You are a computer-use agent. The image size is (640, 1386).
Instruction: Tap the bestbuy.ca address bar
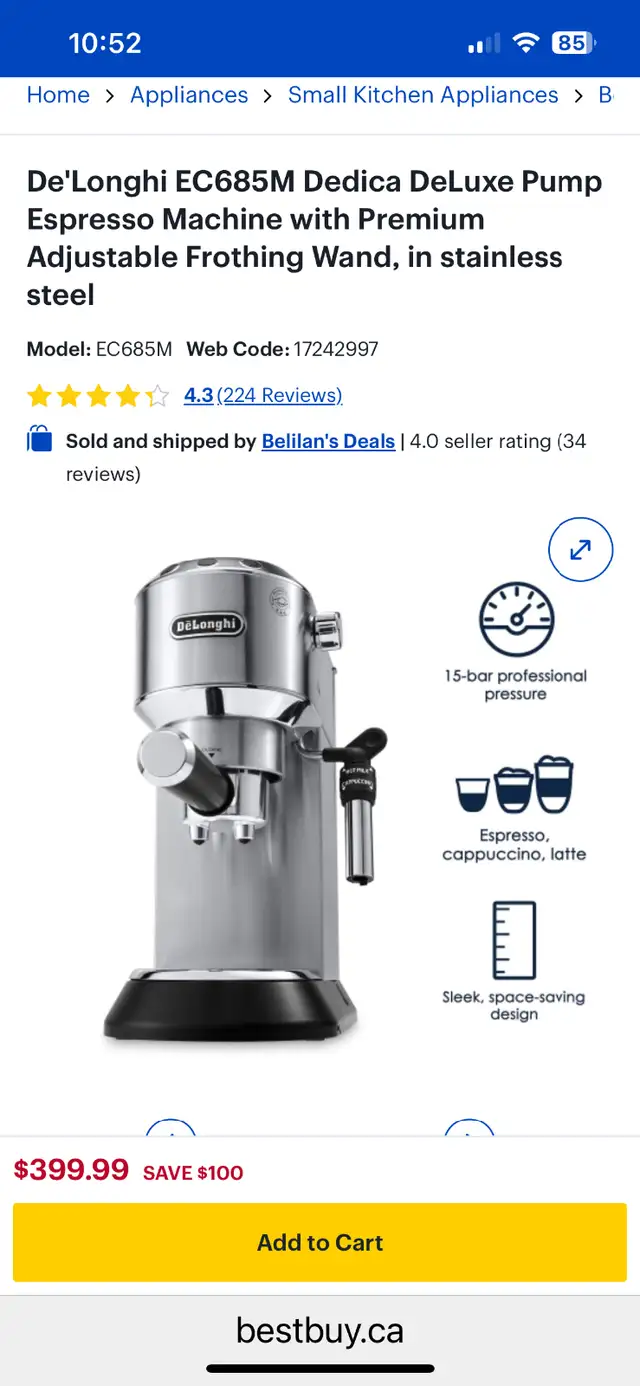coord(320,1331)
